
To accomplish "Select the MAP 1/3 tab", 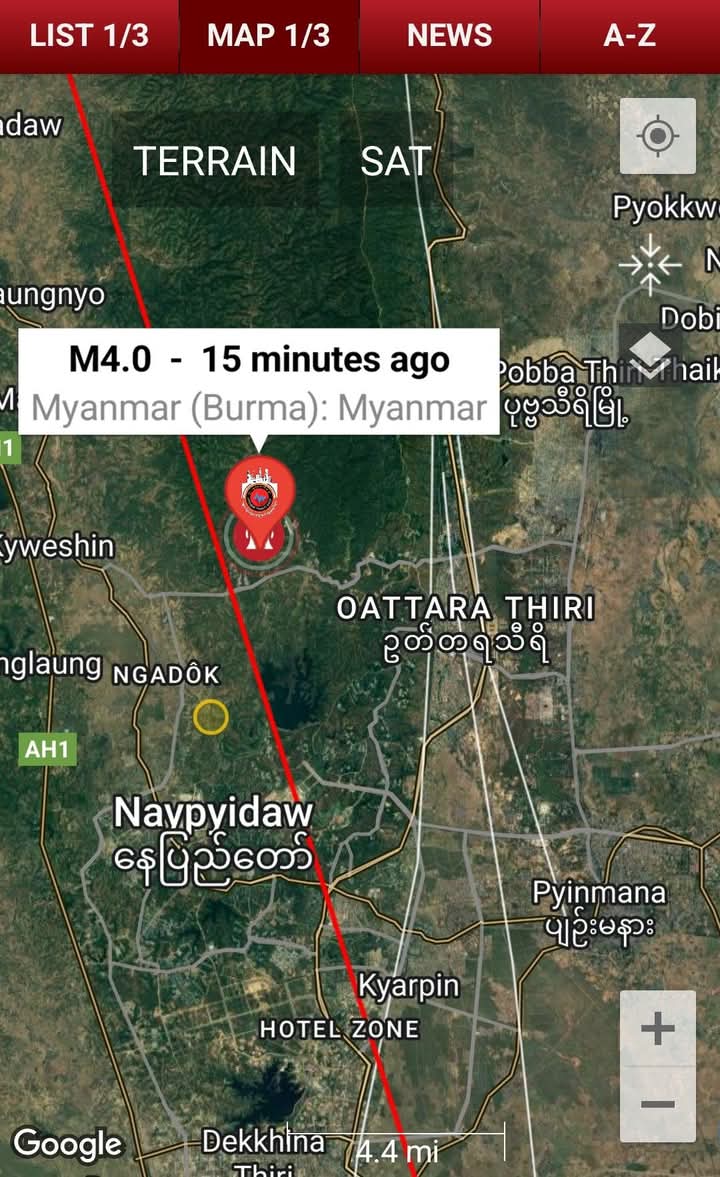I will 268,36.
